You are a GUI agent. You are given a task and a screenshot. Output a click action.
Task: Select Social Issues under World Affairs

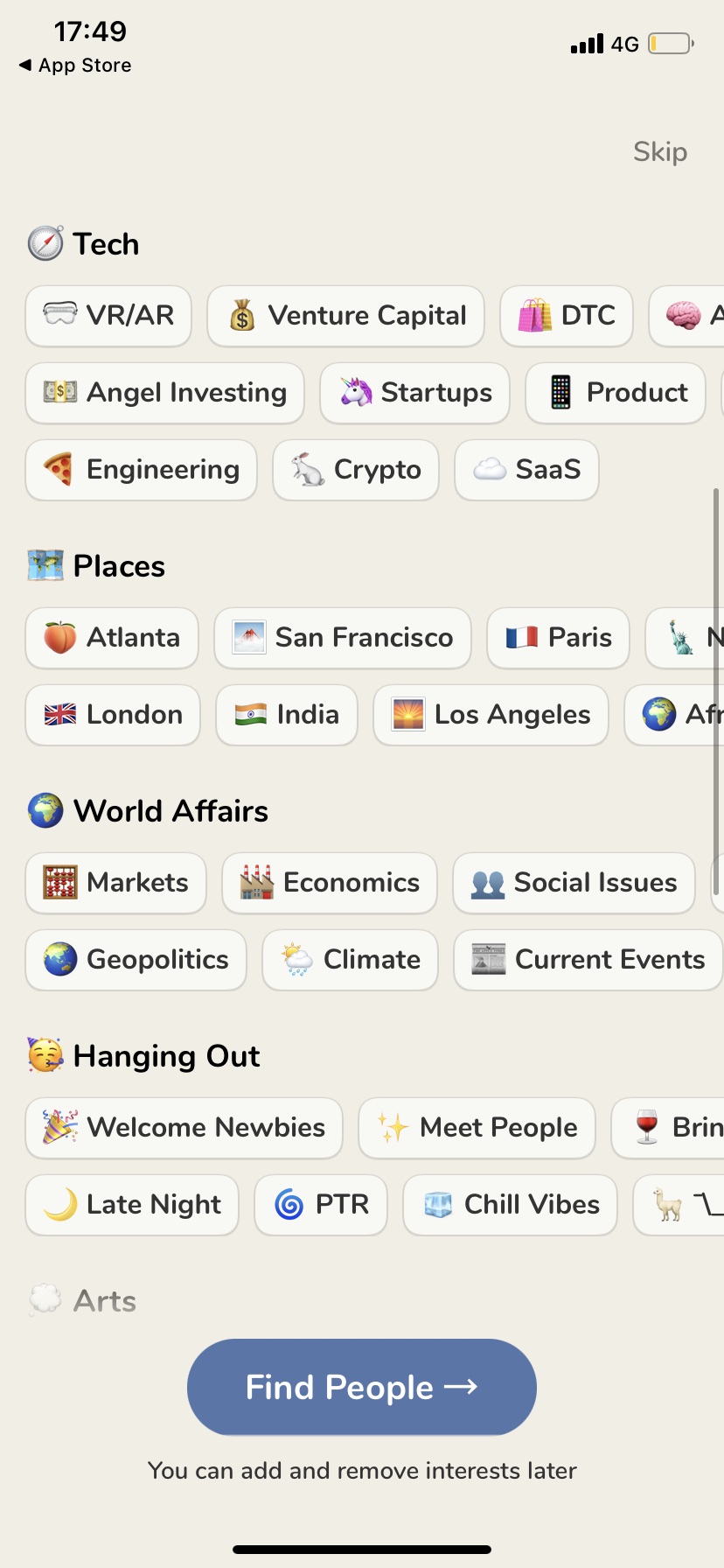pos(574,883)
